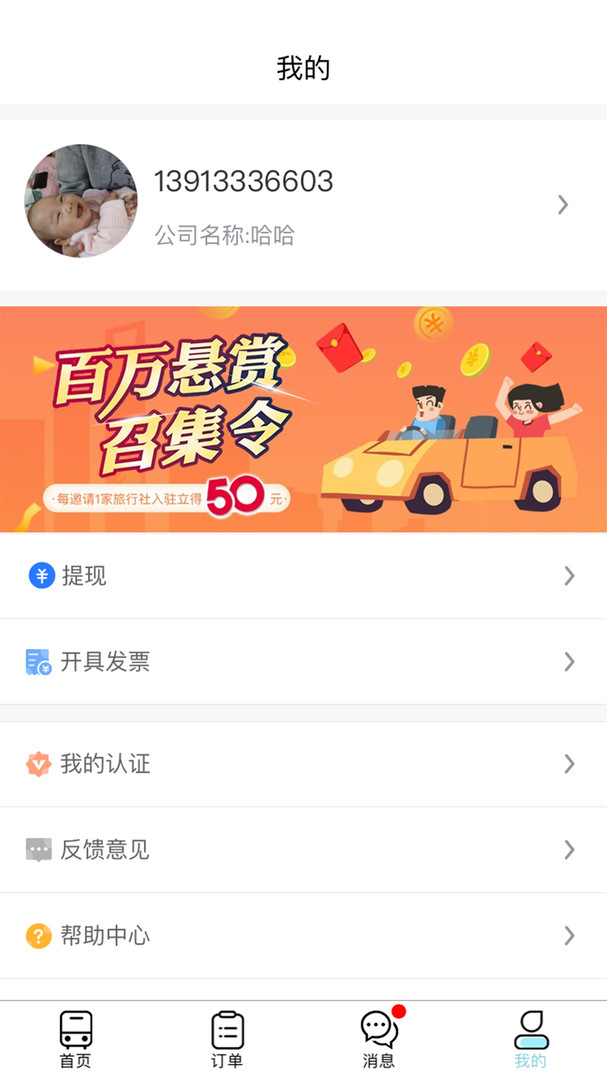Viewport: 607px width, 1080px height.
Task: Open 帮助中心 help center
Action: [303, 936]
